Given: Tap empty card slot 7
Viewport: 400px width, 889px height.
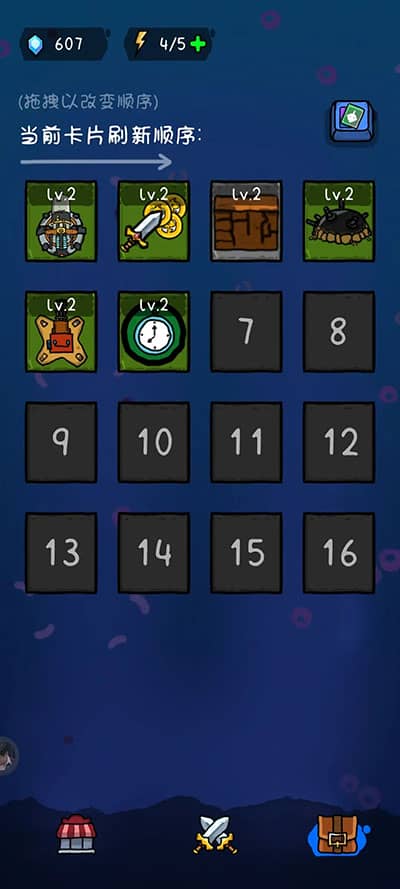Looking at the screenshot, I should tap(246, 332).
